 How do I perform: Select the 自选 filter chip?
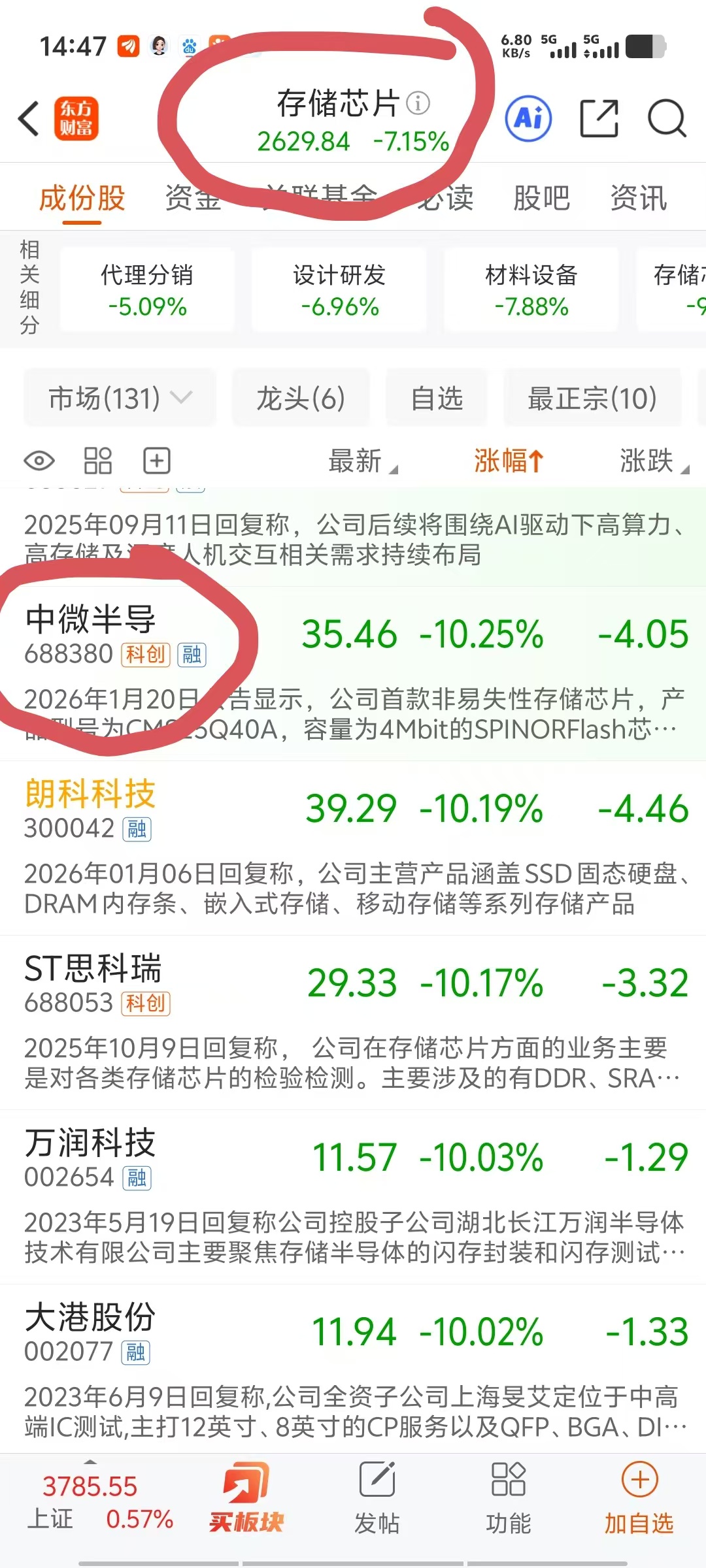(x=437, y=398)
